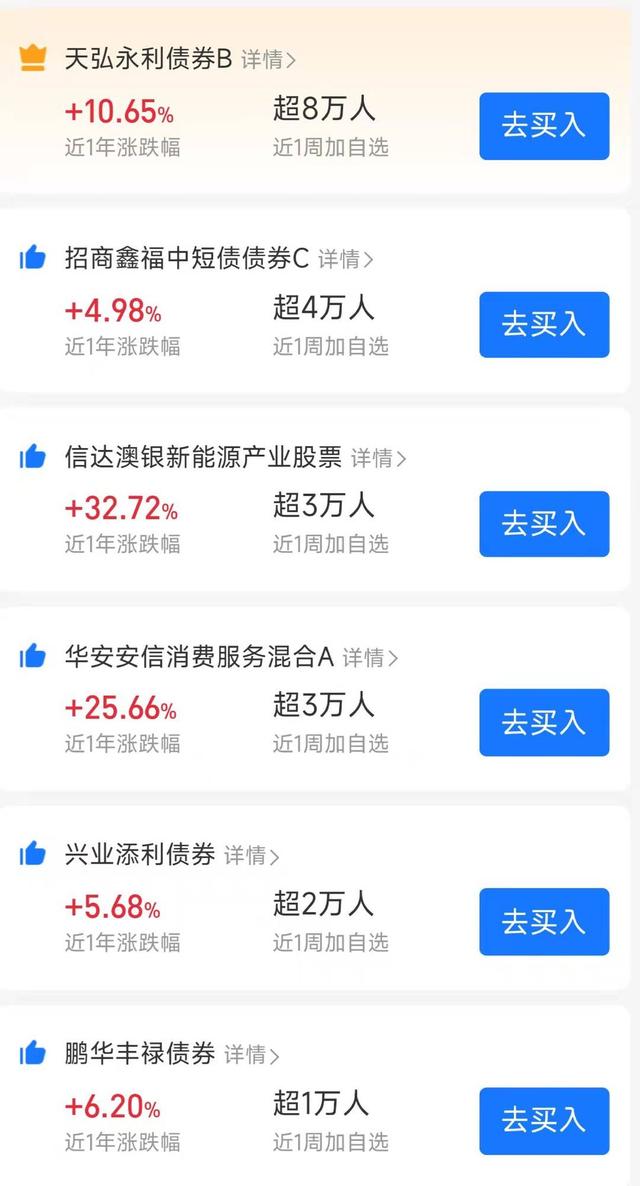
Task: Buy 招商鑫福中短债债券C via 去买入
Action: [544, 324]
